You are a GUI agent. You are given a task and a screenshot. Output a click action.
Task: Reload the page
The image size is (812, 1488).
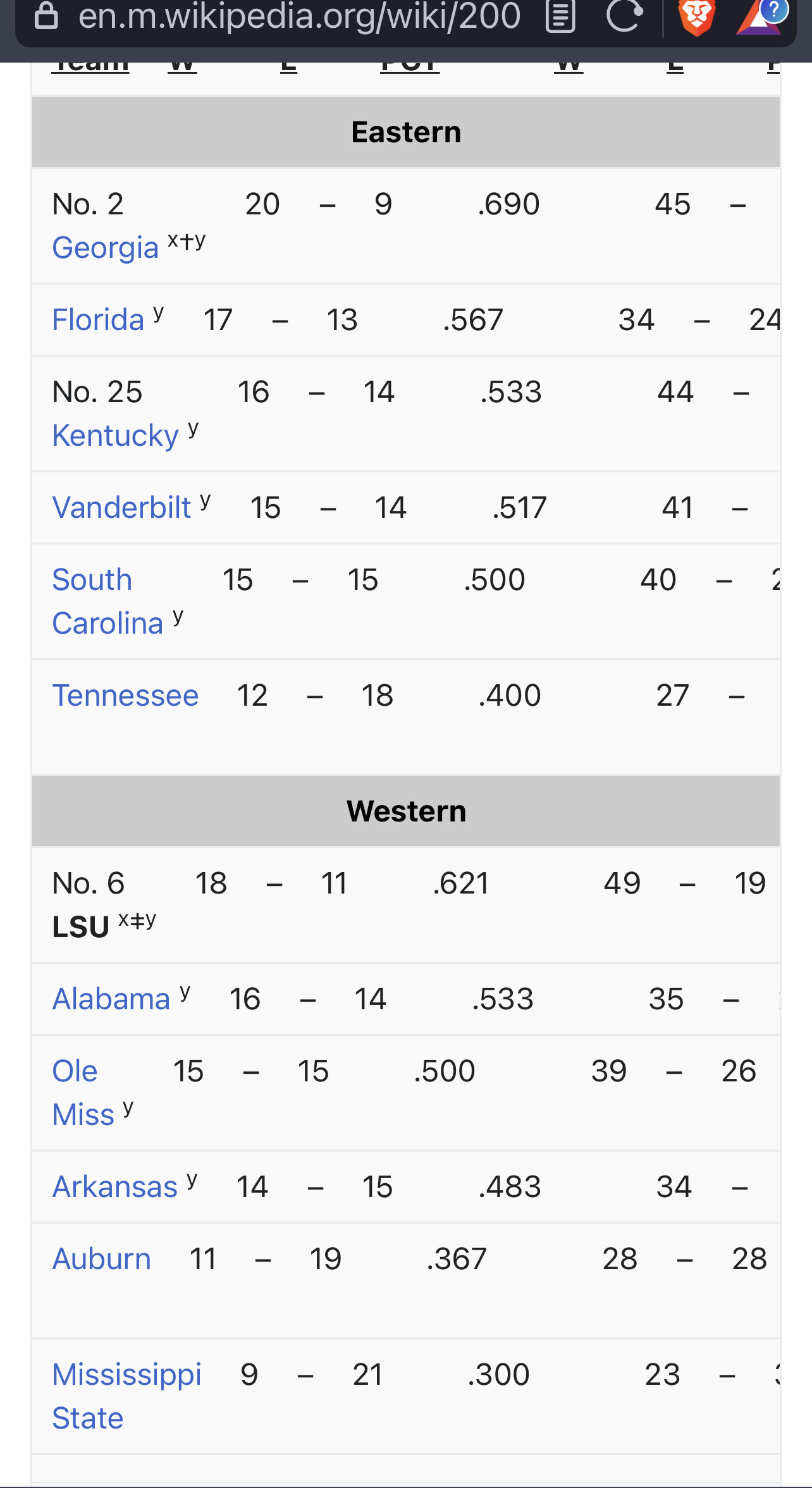624,16
